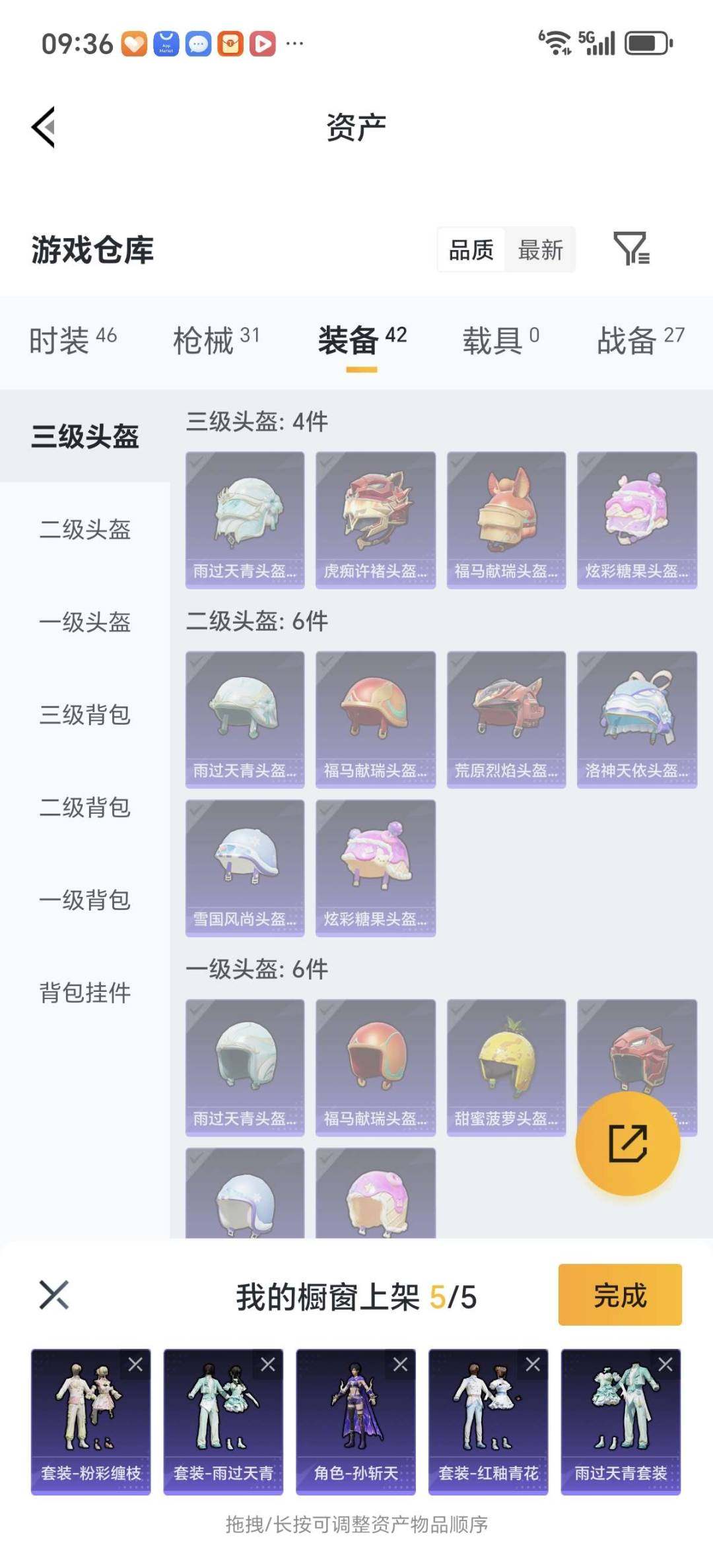Tap the 雨过天青套装 showcase thumbnail
Image resolution: width=713 pixels, height=1568 pixels.
tap(620, 1422)
